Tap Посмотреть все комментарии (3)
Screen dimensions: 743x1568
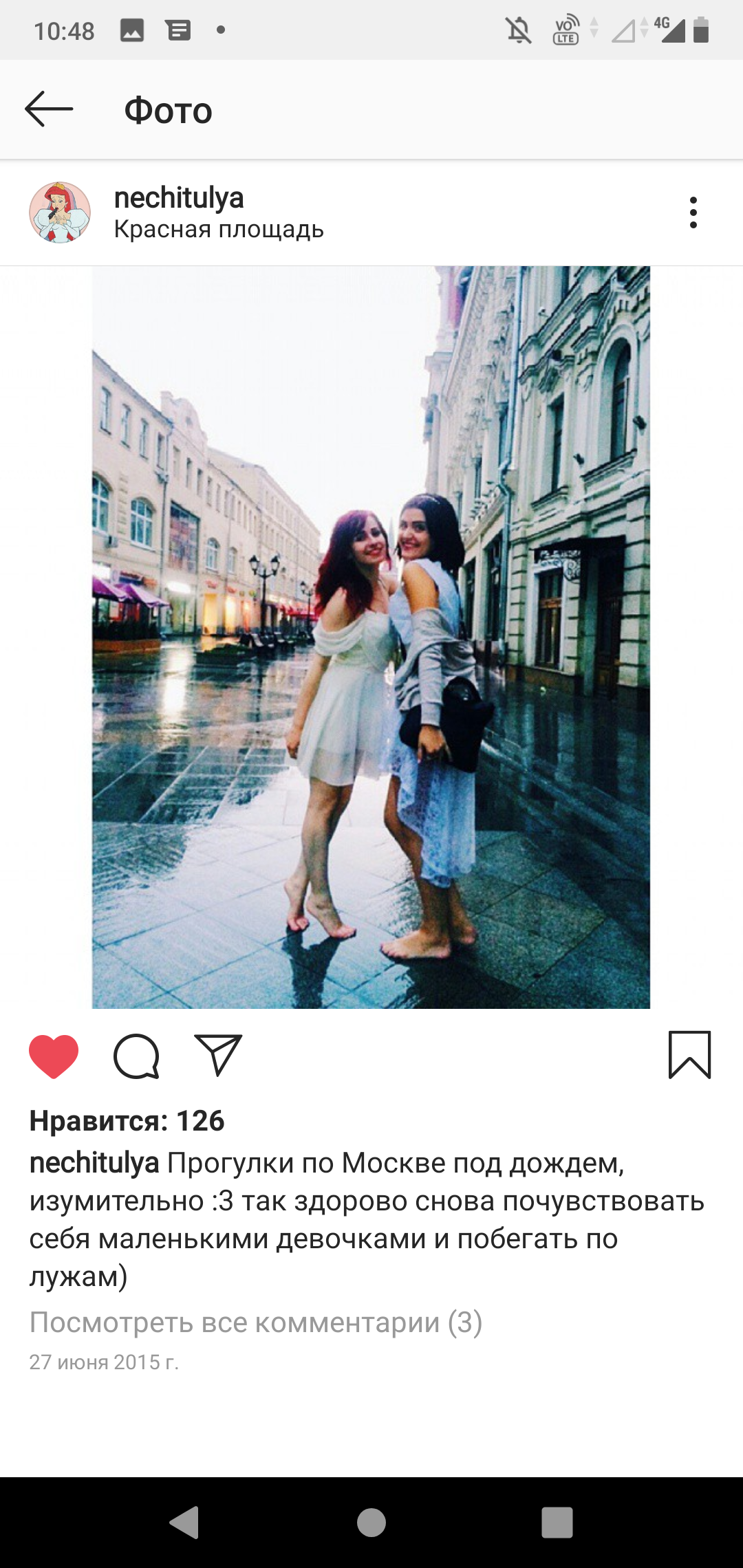256,1322
